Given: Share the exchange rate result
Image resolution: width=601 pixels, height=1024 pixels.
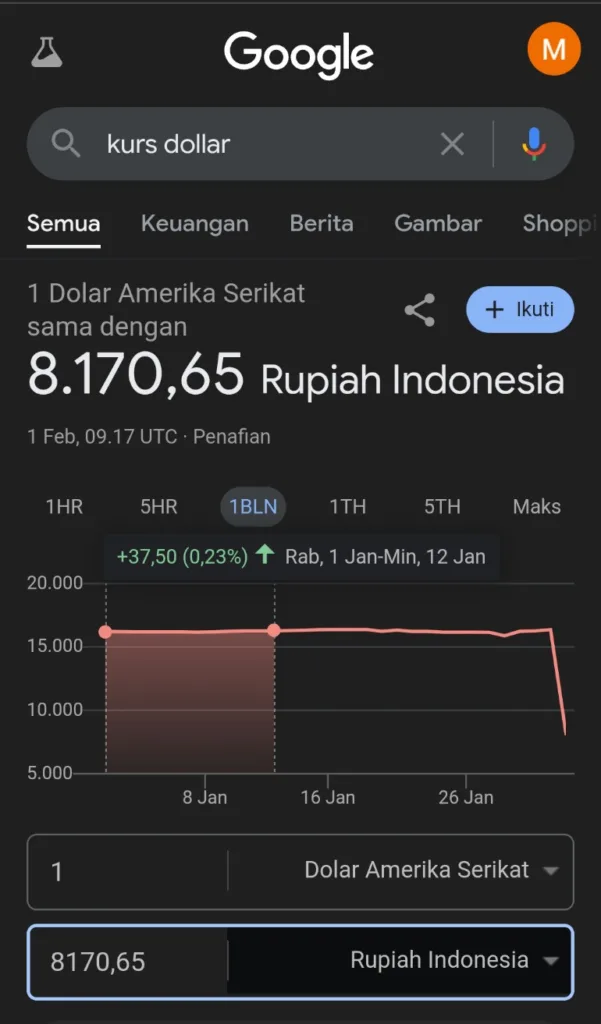Looking at the screenshot, I should (x=419, y=310).
